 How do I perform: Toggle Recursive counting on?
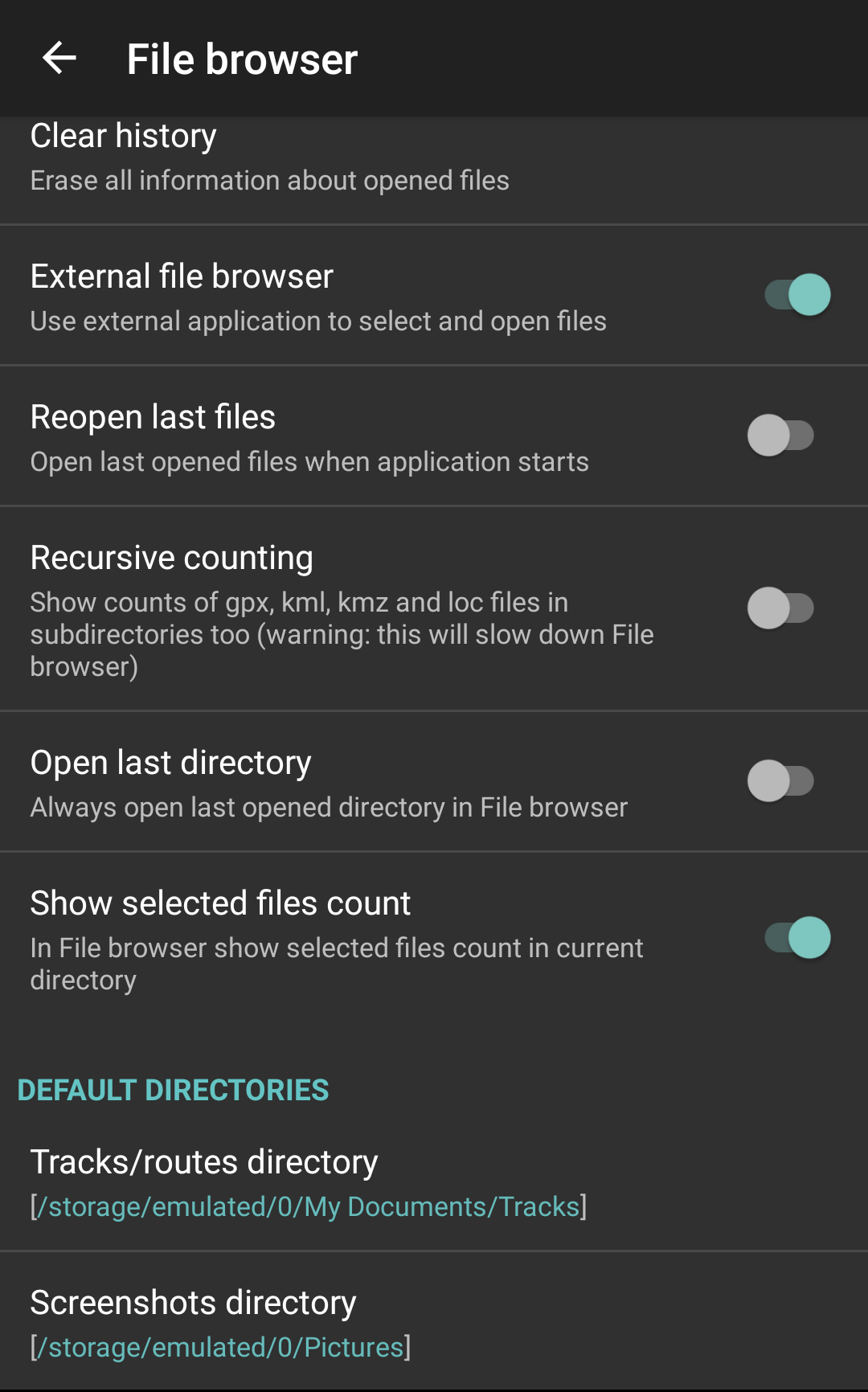coord(780,608)
